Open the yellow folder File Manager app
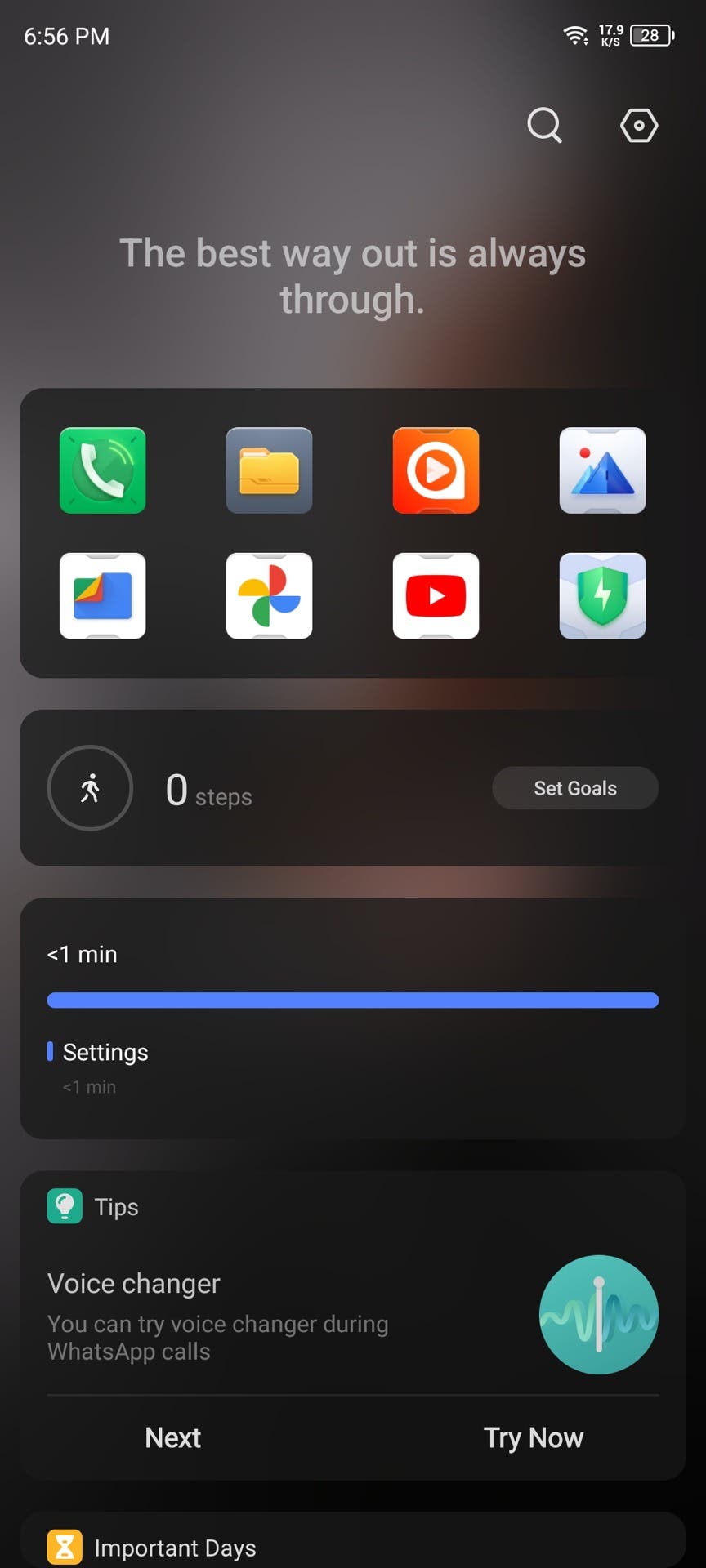706x1568 pixels. point(270,470)
